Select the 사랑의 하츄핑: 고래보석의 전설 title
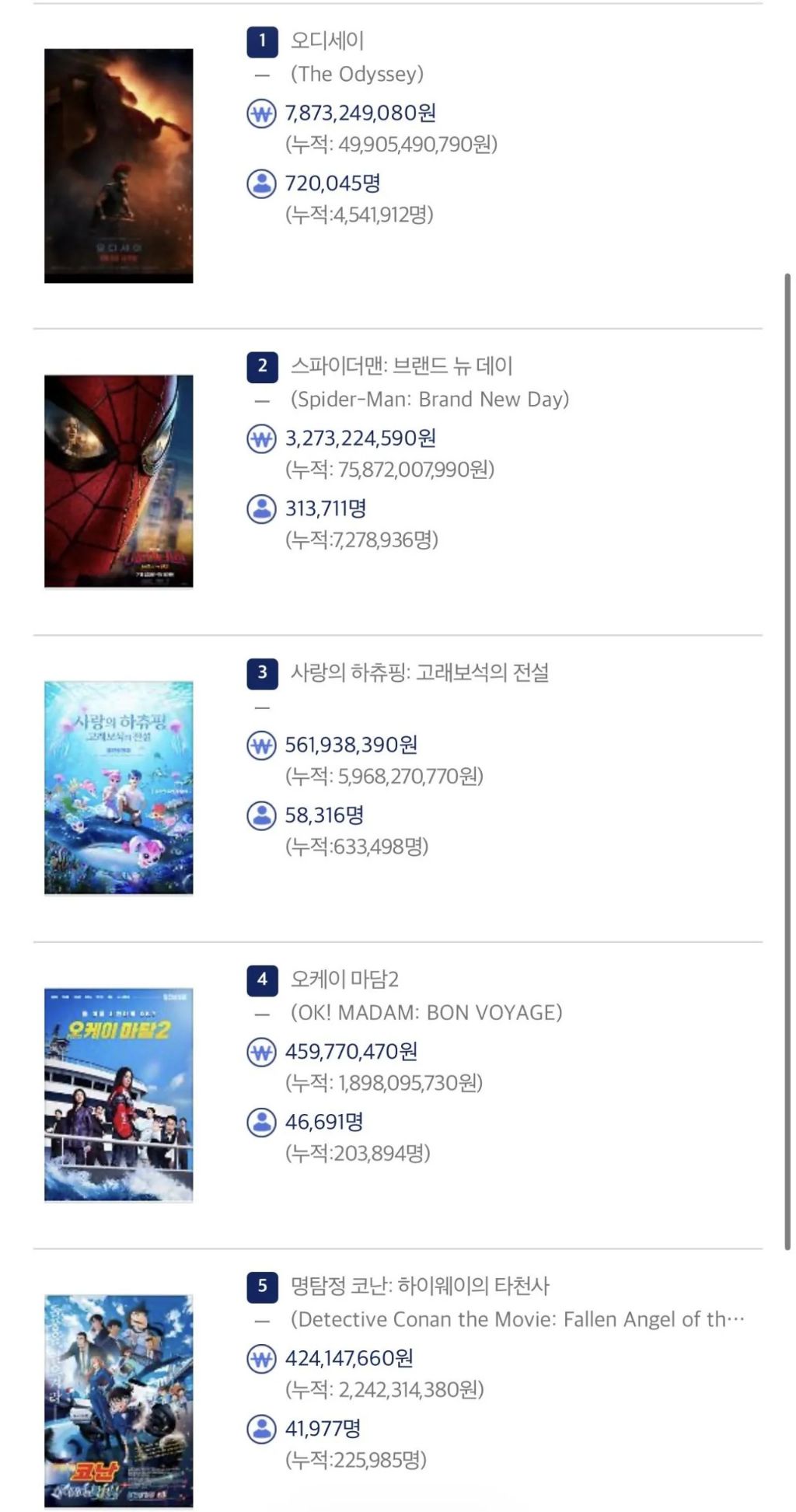 tap(420, 672)
